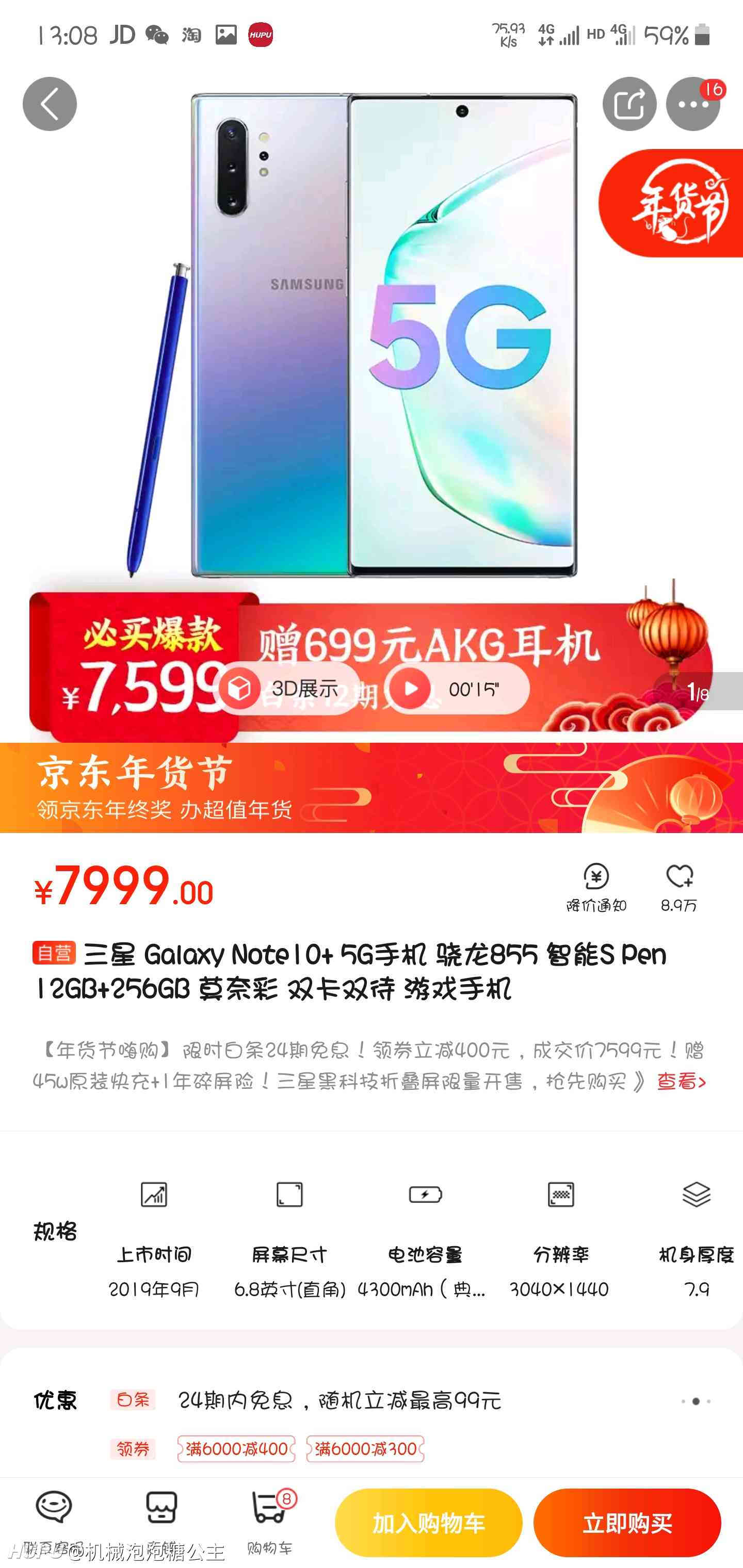Open the three-dot more menu

point(693,104)
